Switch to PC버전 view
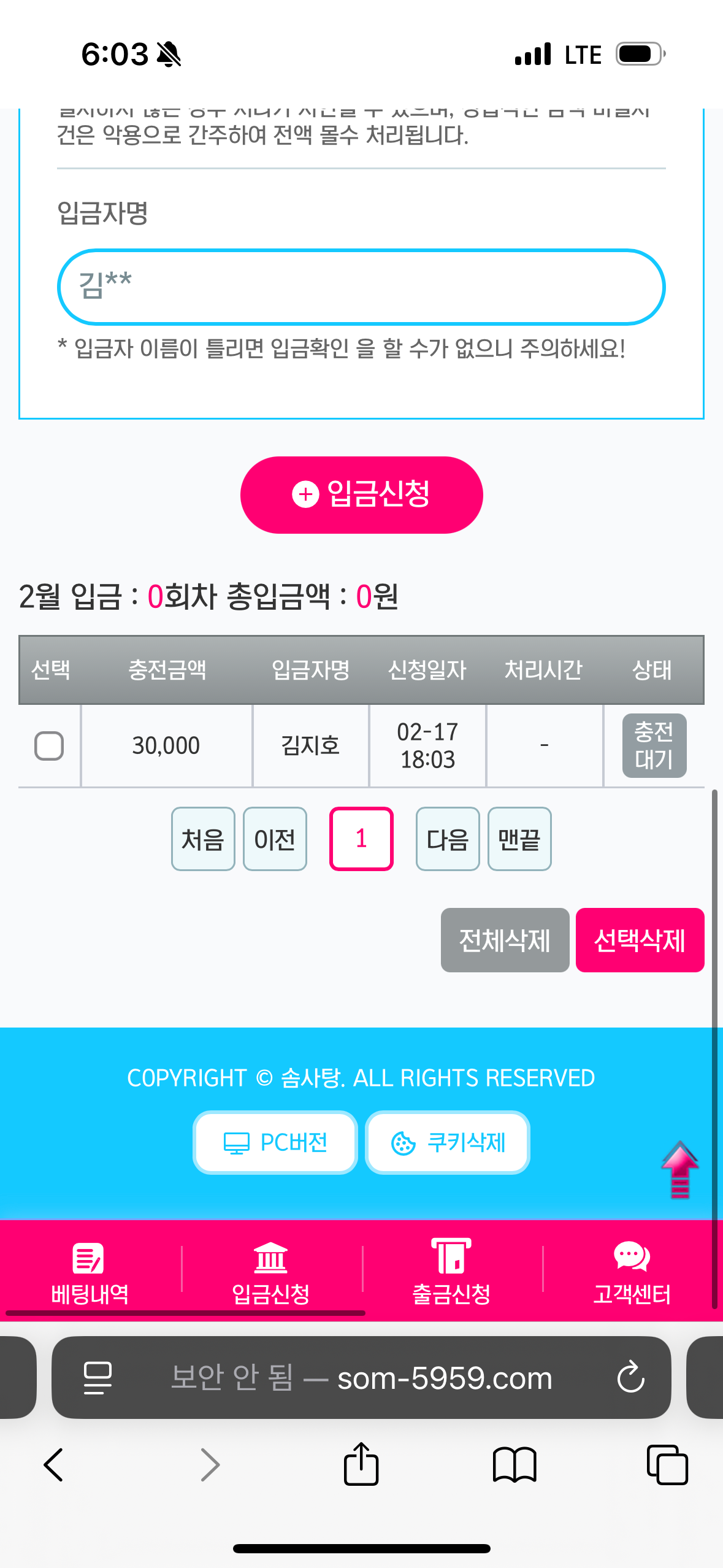This screenshot has width=723, height=1568. [x=275, y=1142]
